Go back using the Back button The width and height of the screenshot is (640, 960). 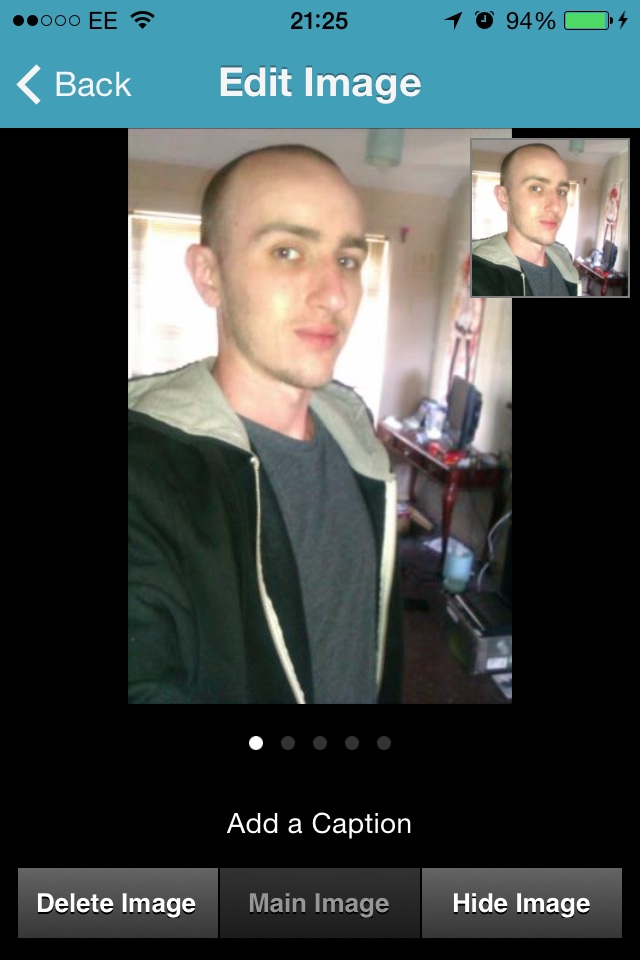(75, 85)
